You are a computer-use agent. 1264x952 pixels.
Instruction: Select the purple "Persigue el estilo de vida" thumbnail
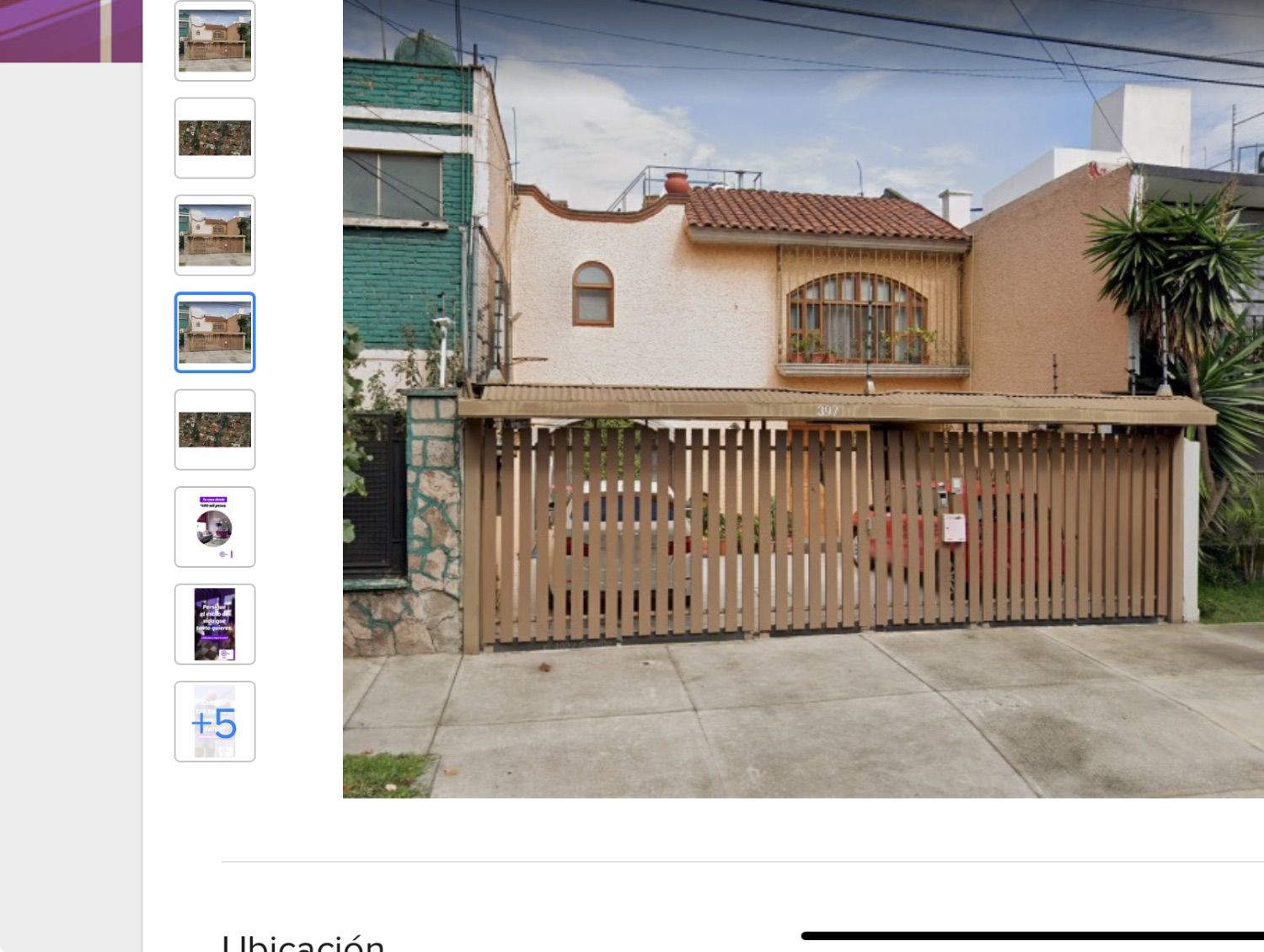click(x=215, y=624)
